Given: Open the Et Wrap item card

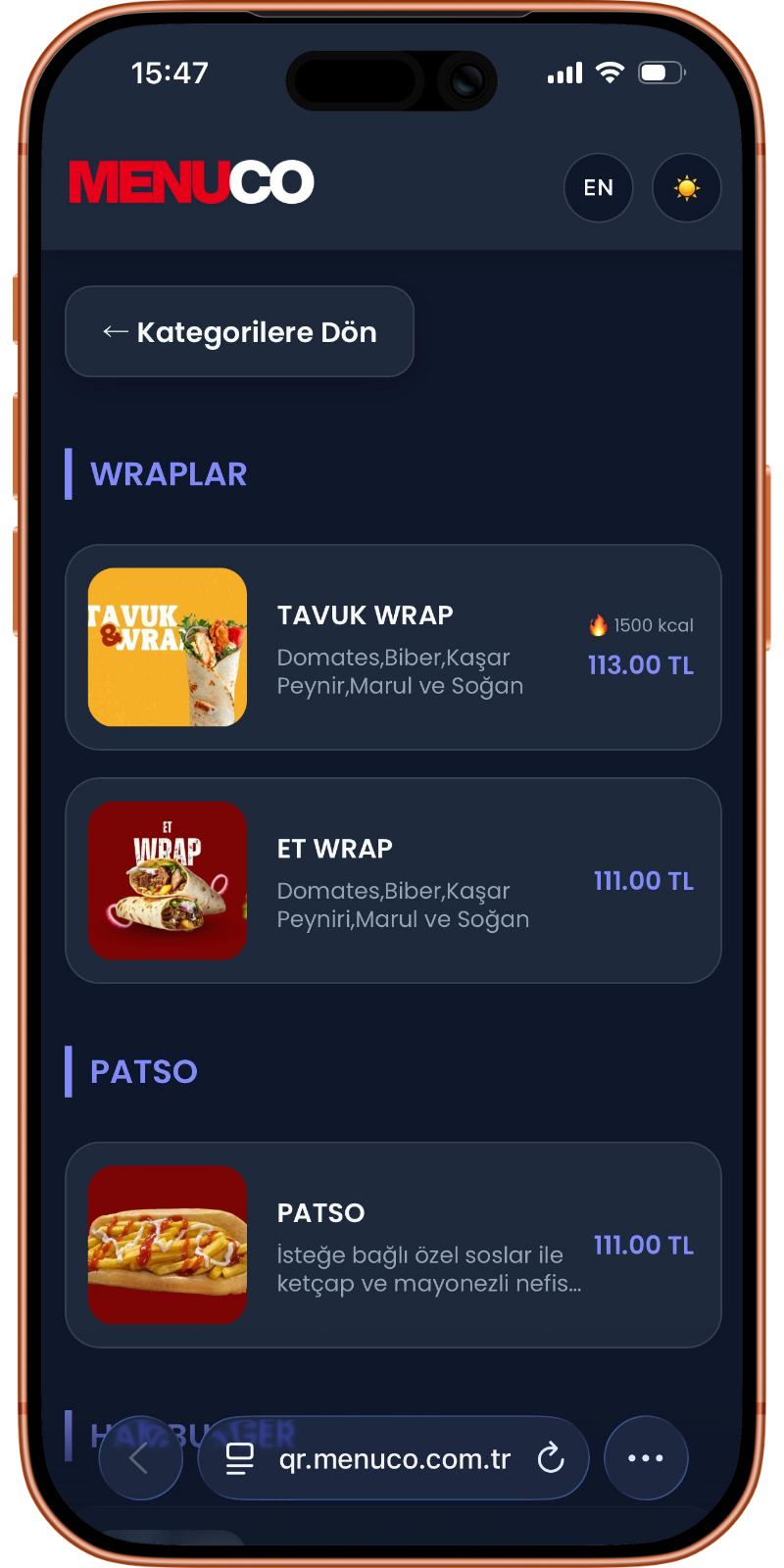Looking at the screenshot, I should click(393, 881).
